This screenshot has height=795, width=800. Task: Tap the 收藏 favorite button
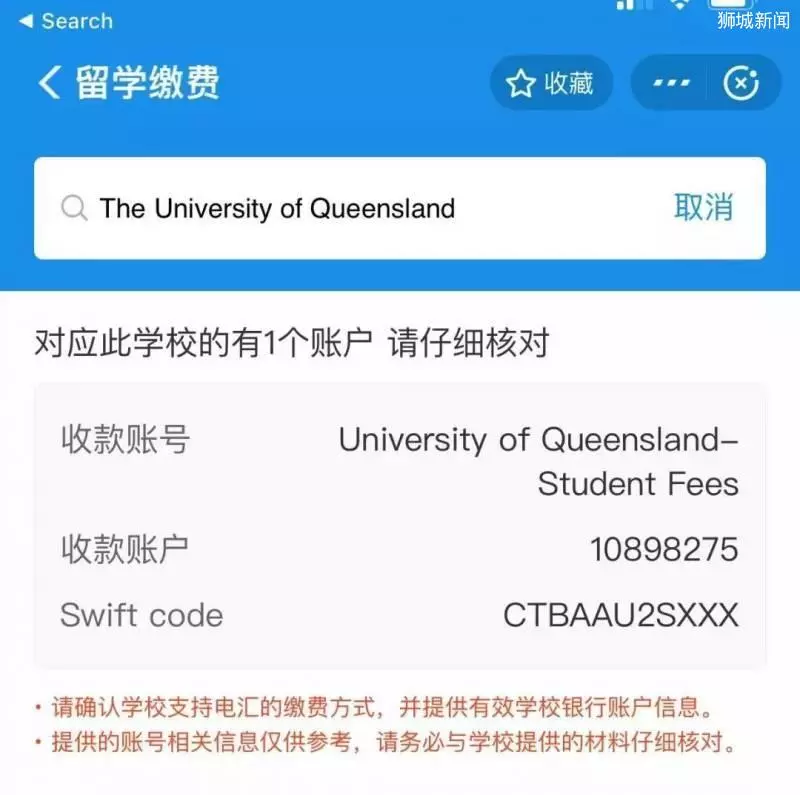(551, 83)
